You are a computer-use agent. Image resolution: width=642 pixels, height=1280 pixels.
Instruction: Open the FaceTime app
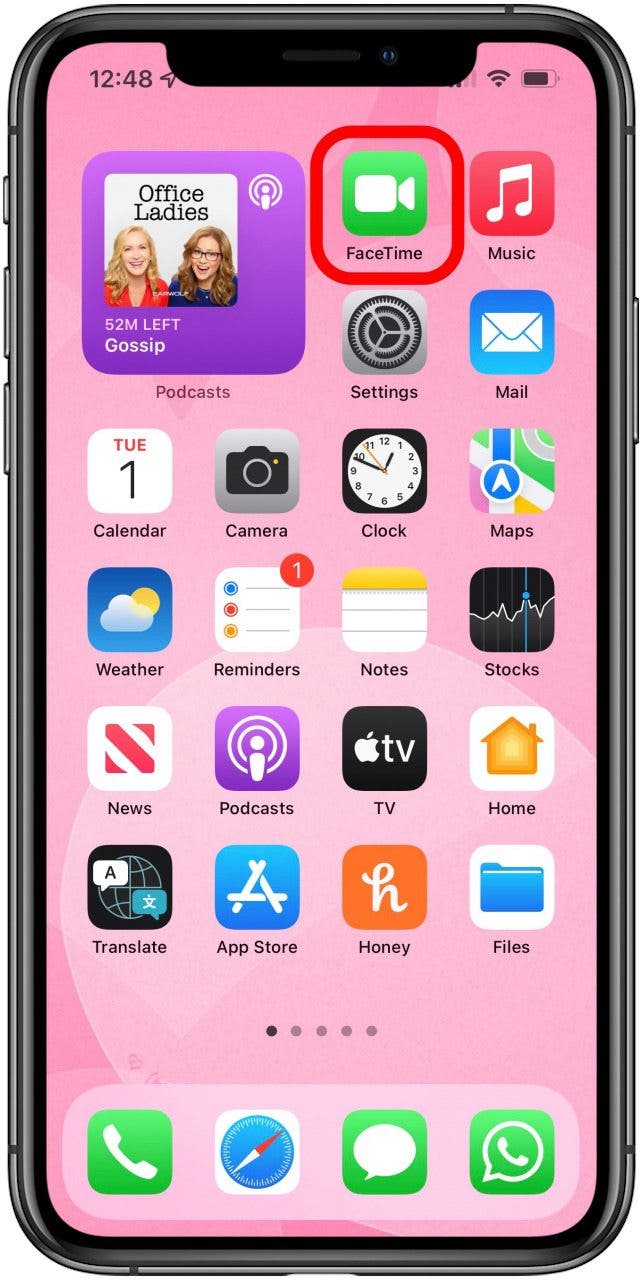pyautogui.click(x=385, y=194)
